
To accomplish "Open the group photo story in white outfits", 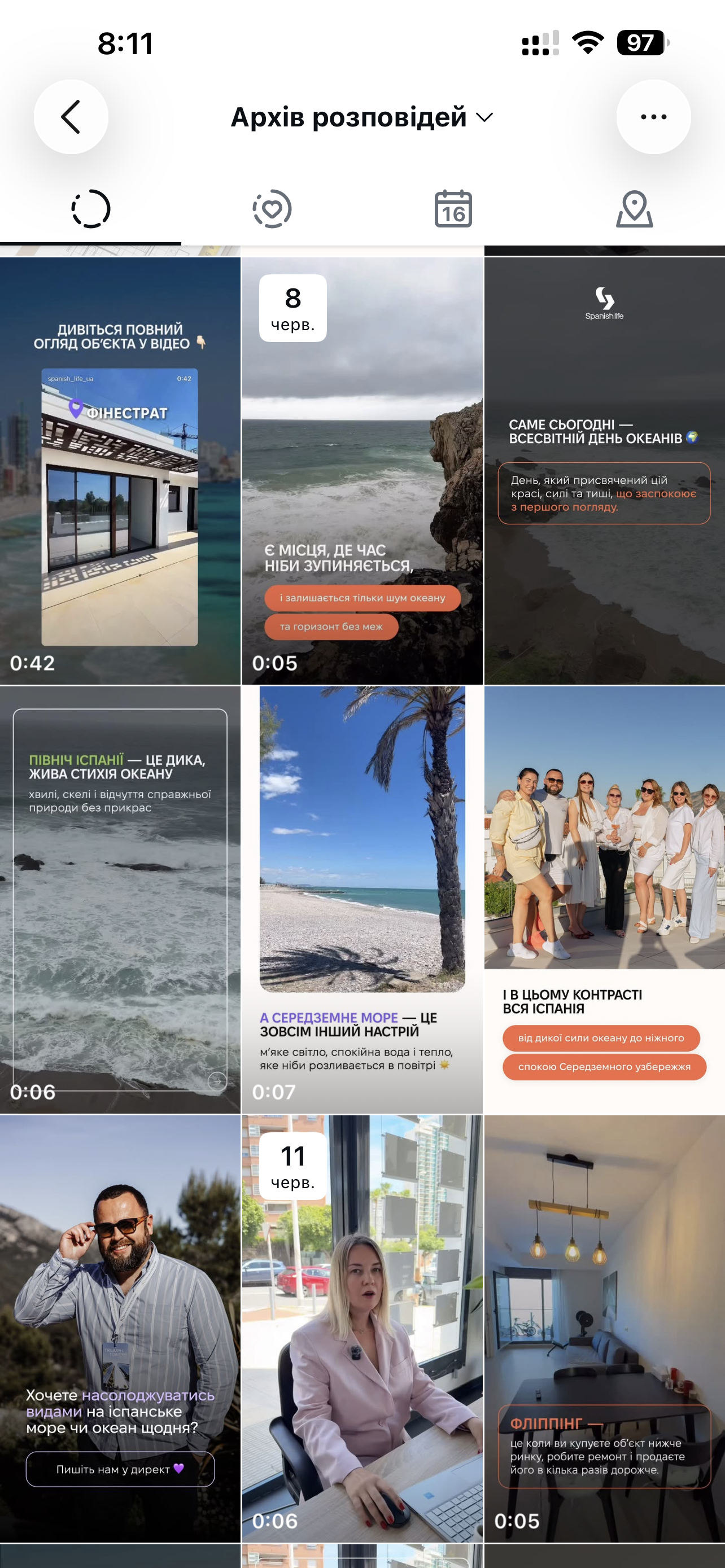I will (605, 900).
